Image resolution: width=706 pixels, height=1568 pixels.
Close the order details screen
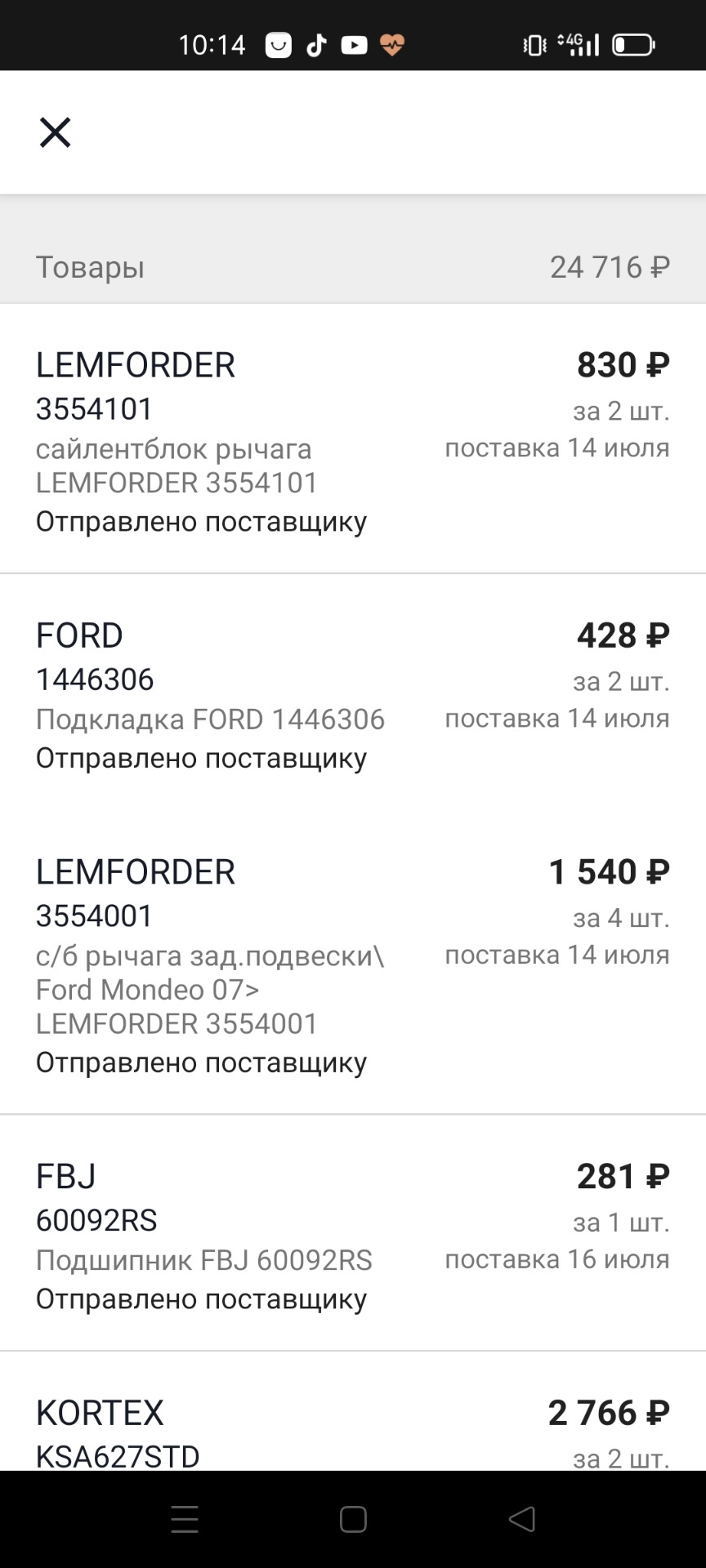pos(54,131)
